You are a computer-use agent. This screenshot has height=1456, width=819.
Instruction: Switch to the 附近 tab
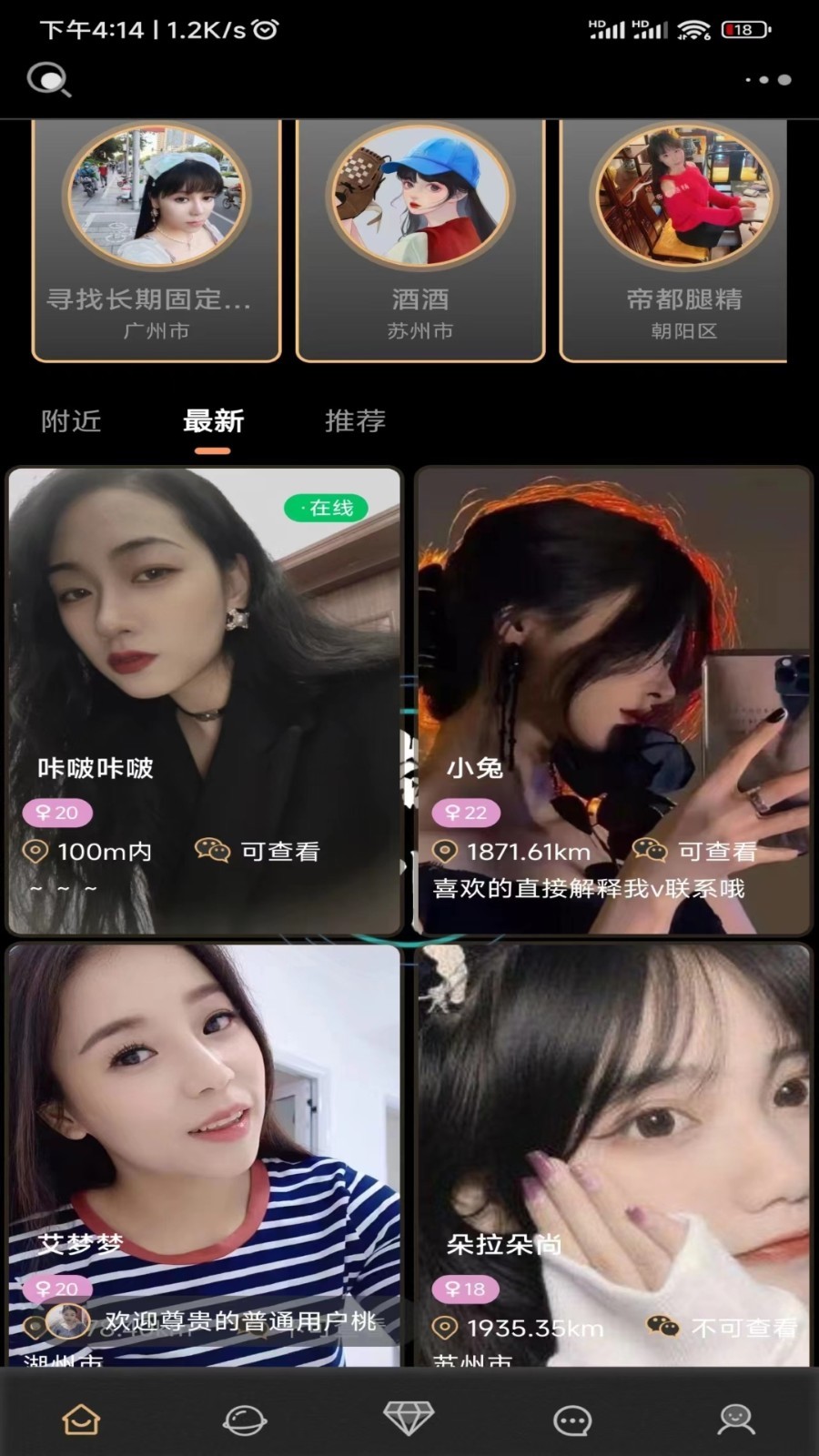point(71,421)
